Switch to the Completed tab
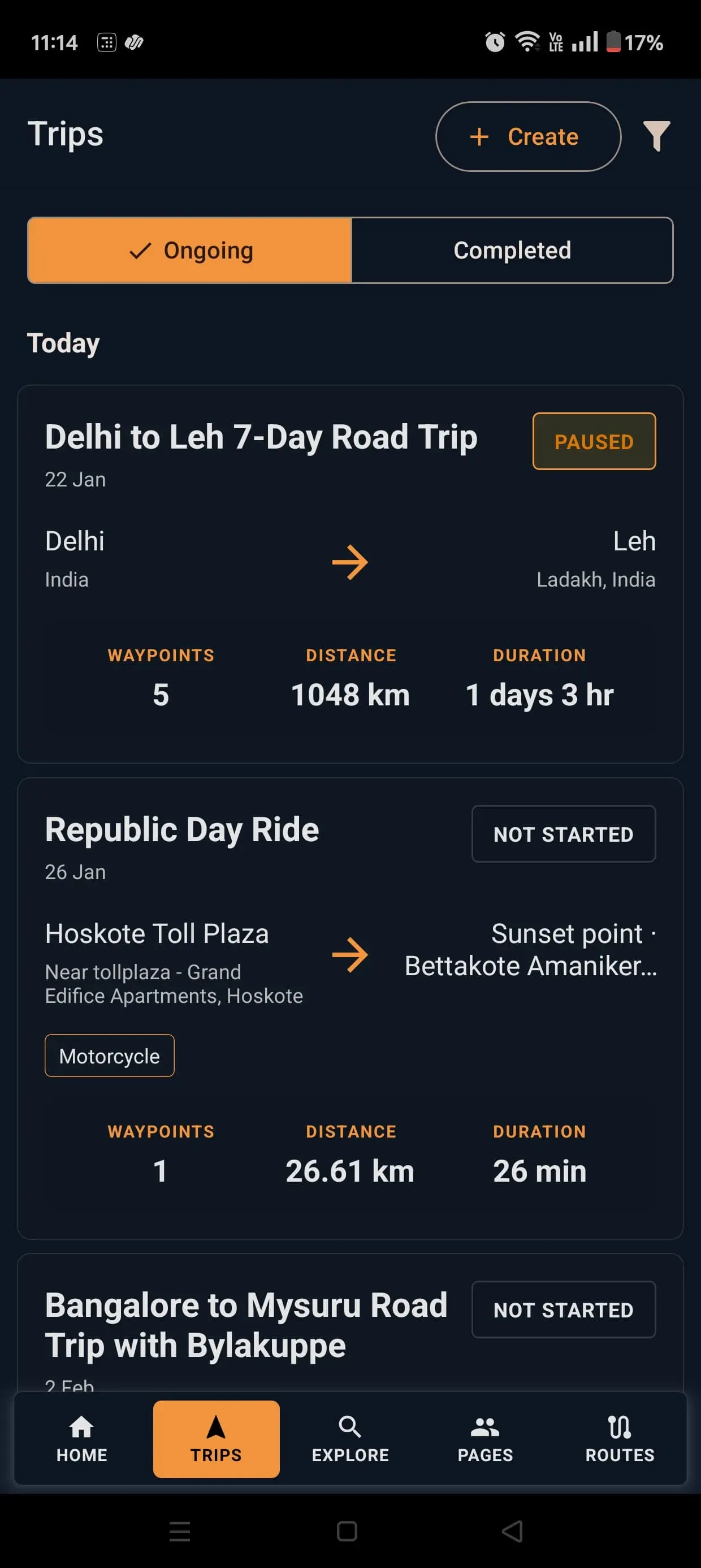Viewport: 701px width, 1568px height. coord(512,250)
